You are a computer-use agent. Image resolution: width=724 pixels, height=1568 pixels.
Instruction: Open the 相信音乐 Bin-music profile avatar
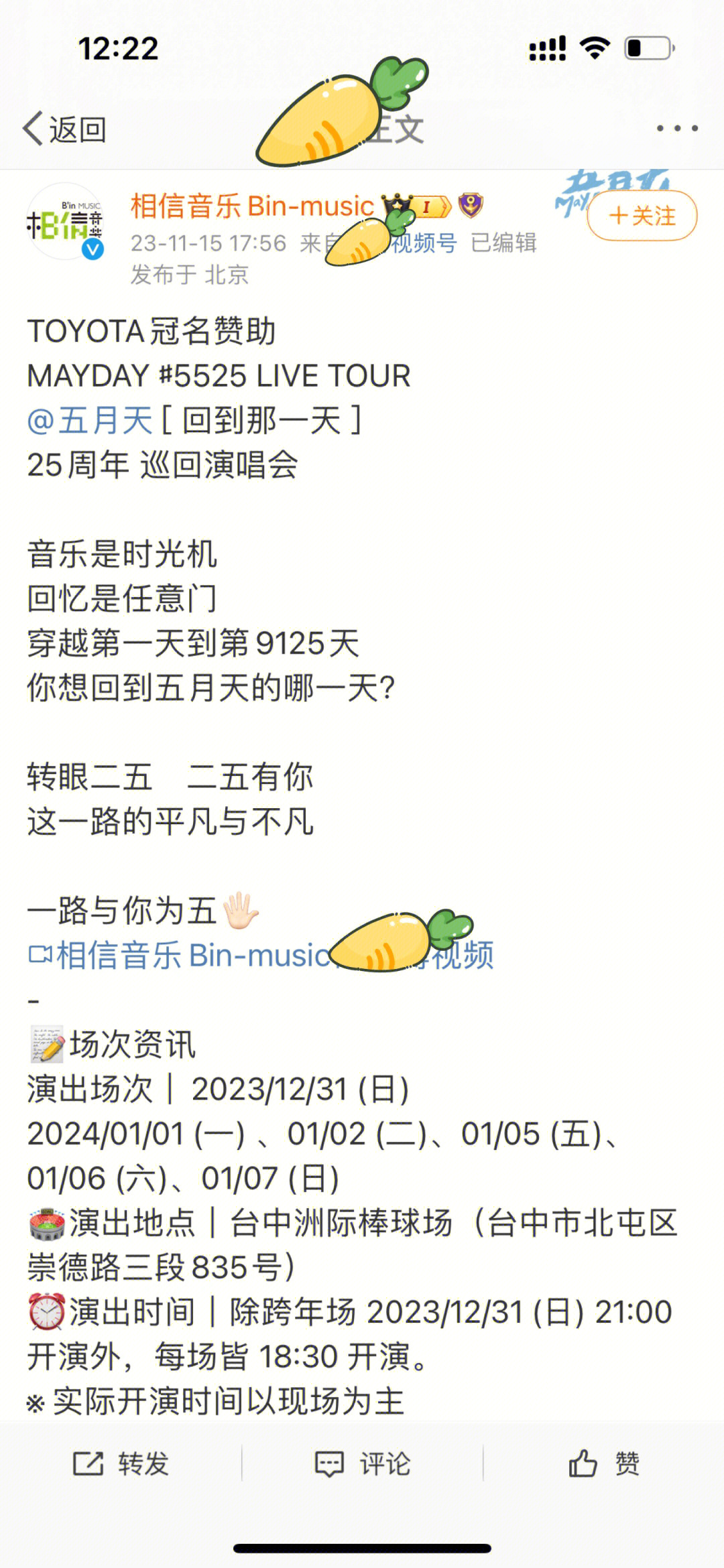pyautogui.click(x=64, y=222)
